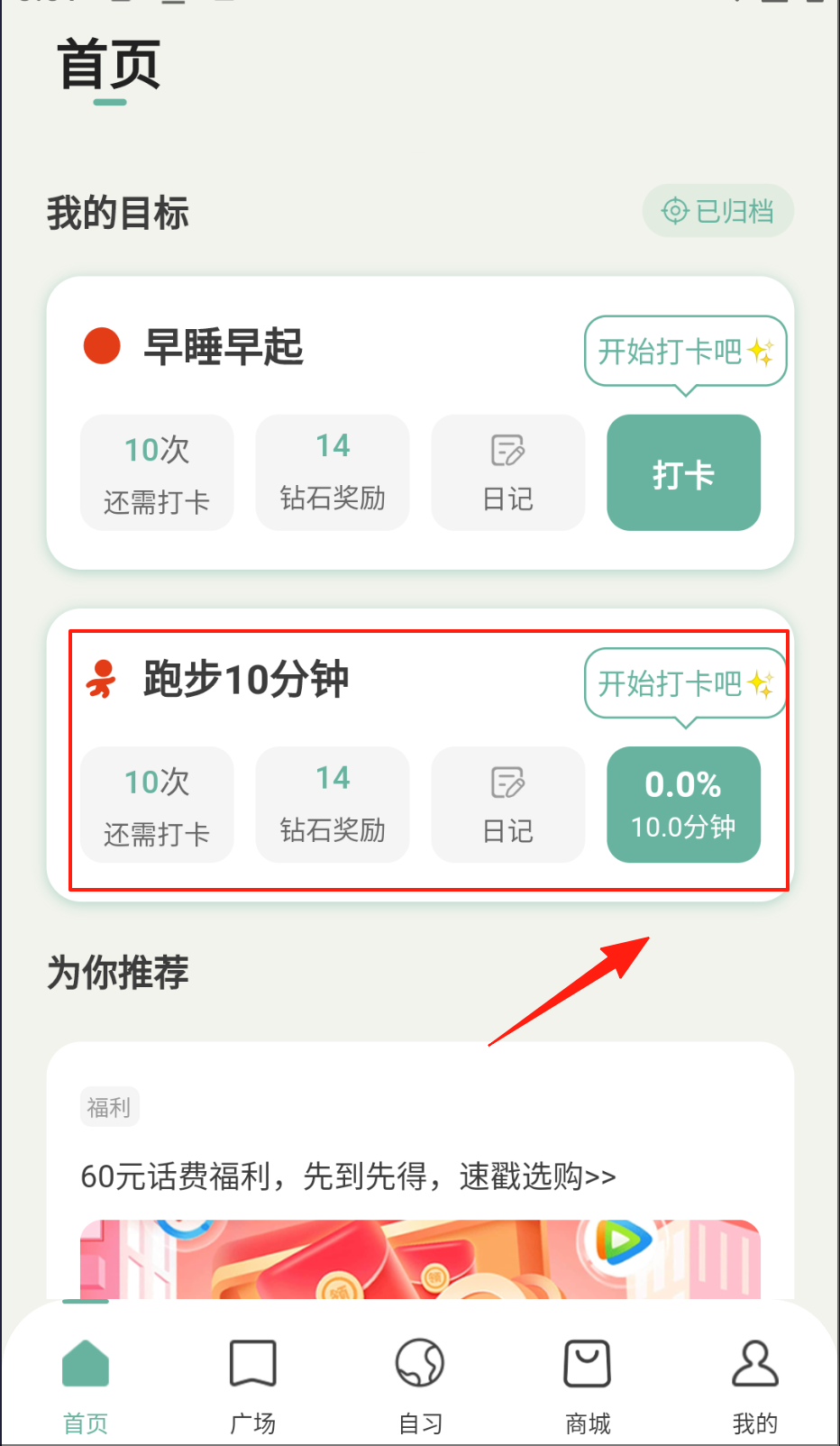Open the 早睡早起 goal card

pyautogui.click(x=224, y=347)
